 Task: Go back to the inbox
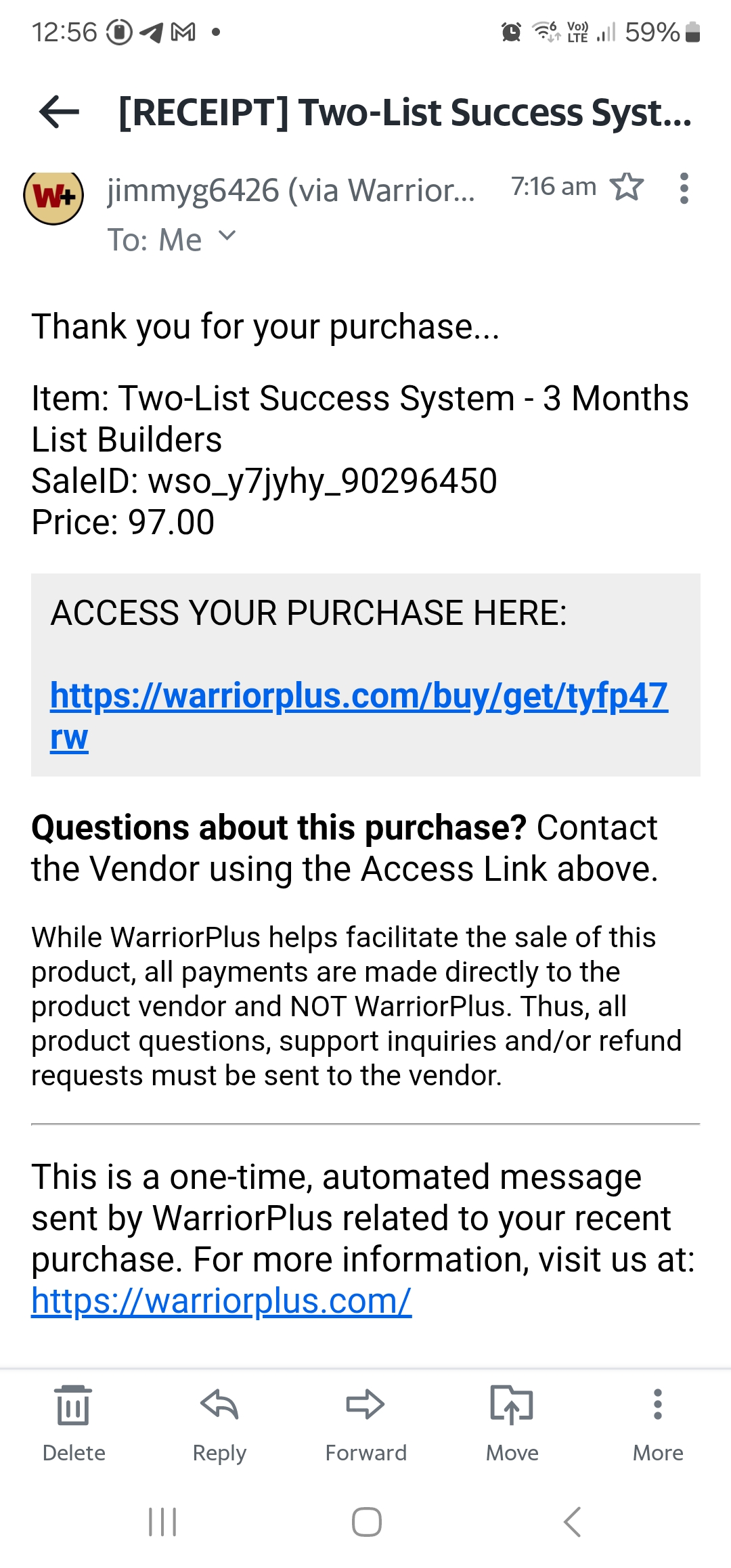(59, 112)
